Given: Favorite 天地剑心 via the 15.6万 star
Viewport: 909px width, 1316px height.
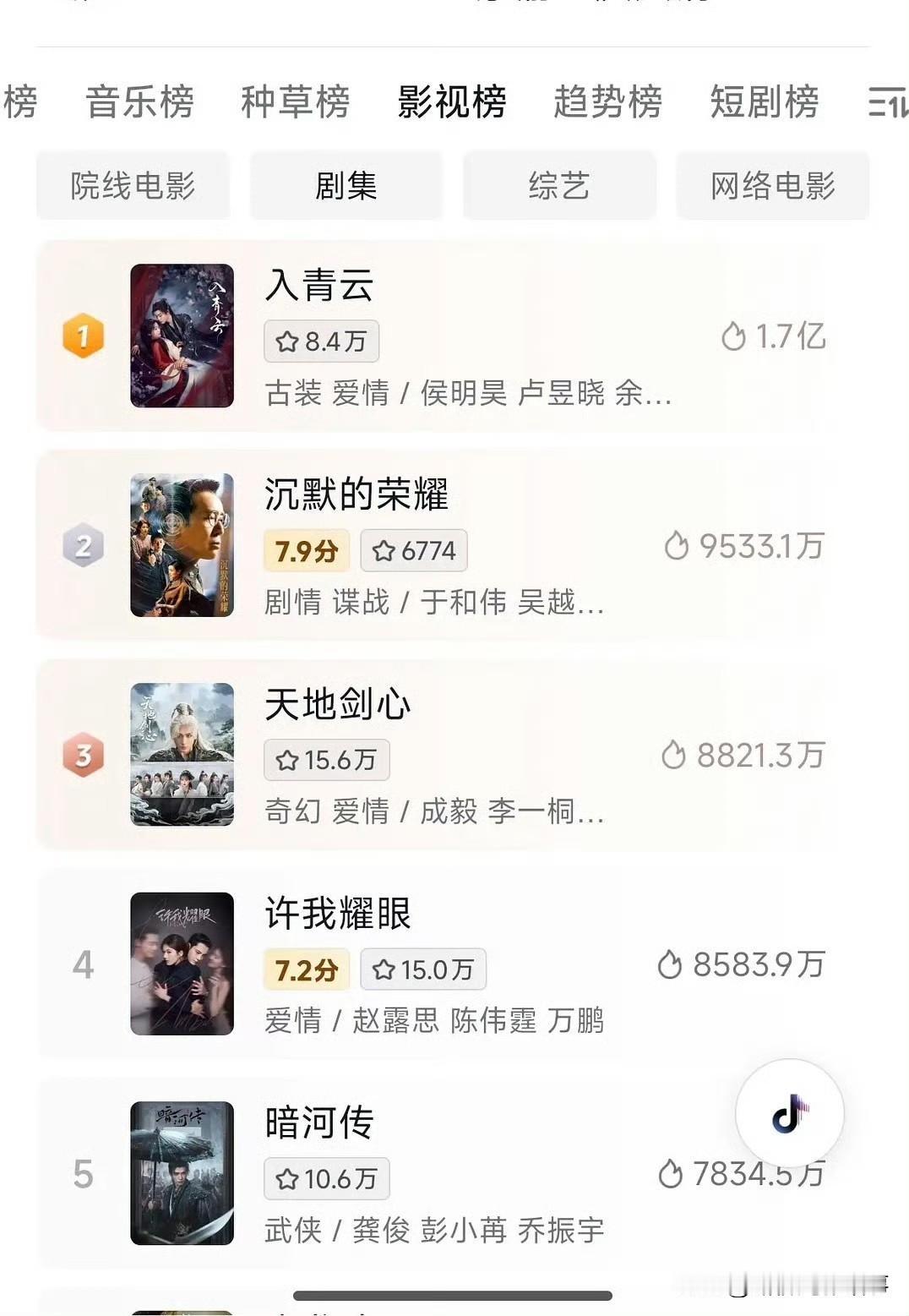Looking at the screenshot, I should 327,760.
